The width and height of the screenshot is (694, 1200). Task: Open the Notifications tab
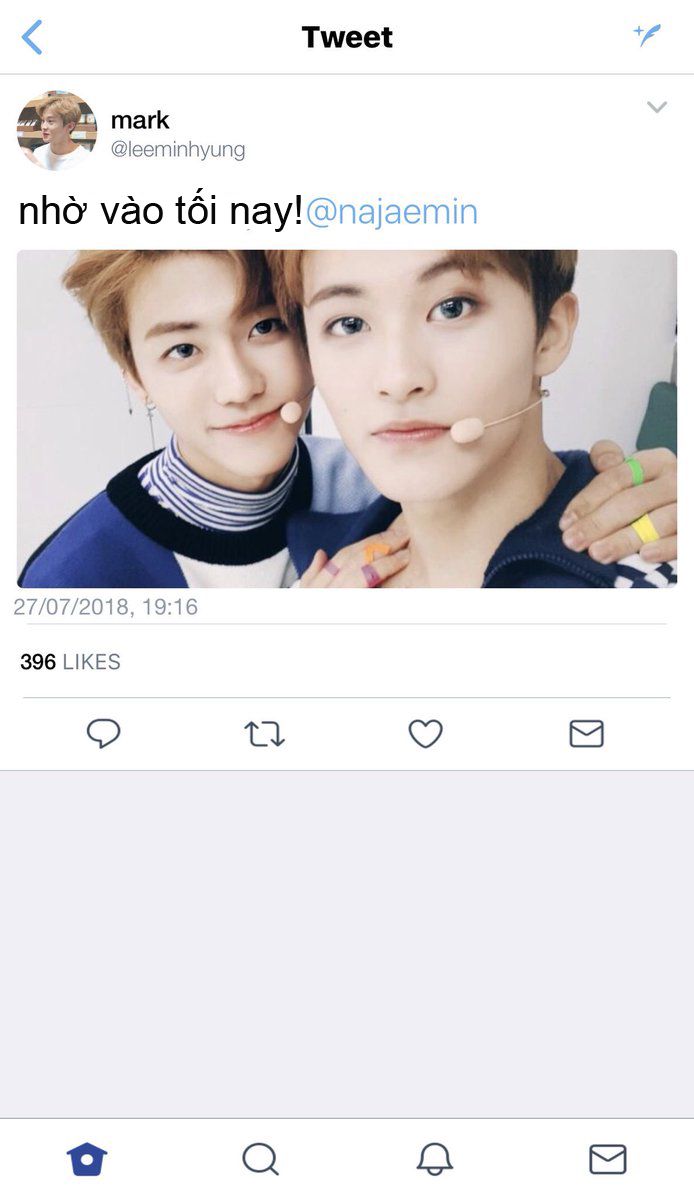tap(434, 1160)
